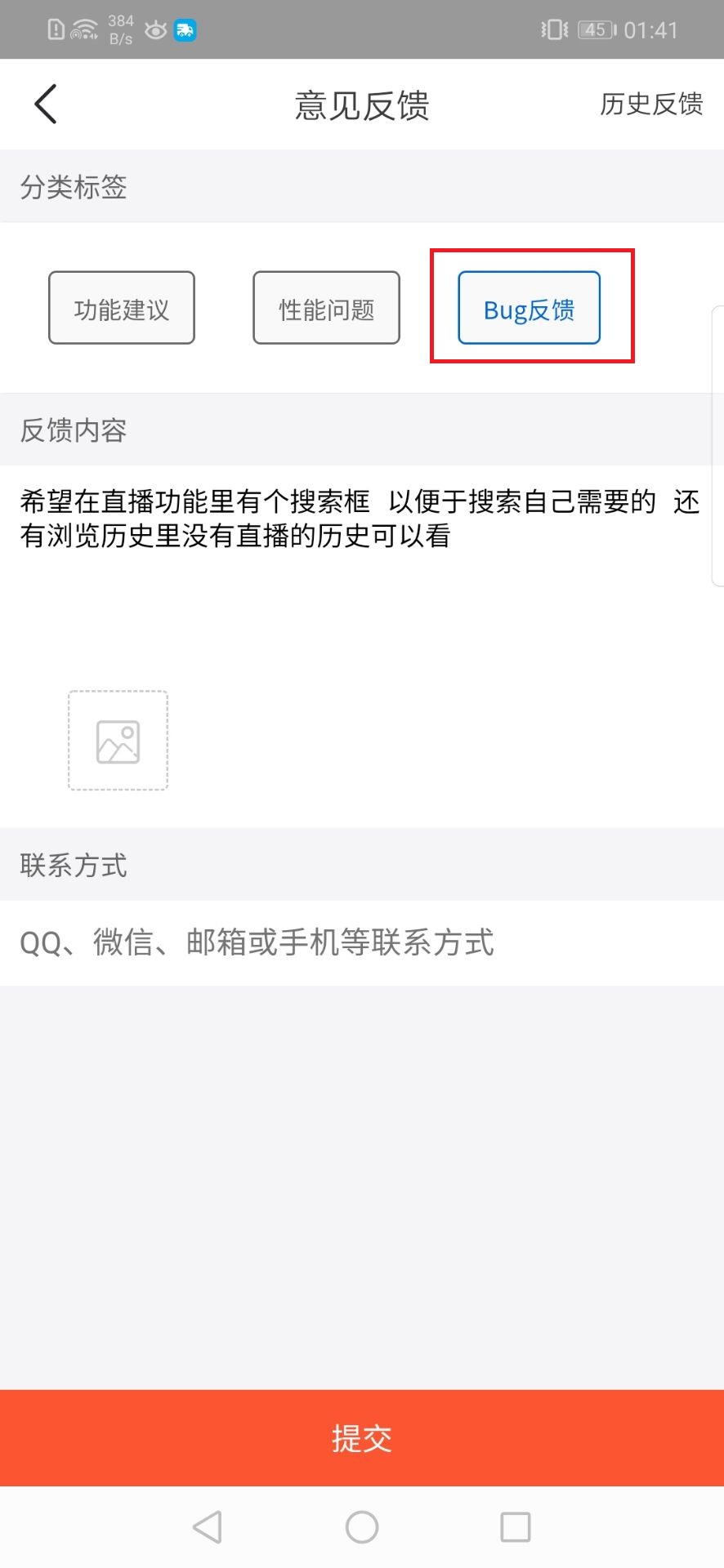Open recent apps via square navigation icon
This screenshot has width=724, height=1568.
tap(514, 1526)
